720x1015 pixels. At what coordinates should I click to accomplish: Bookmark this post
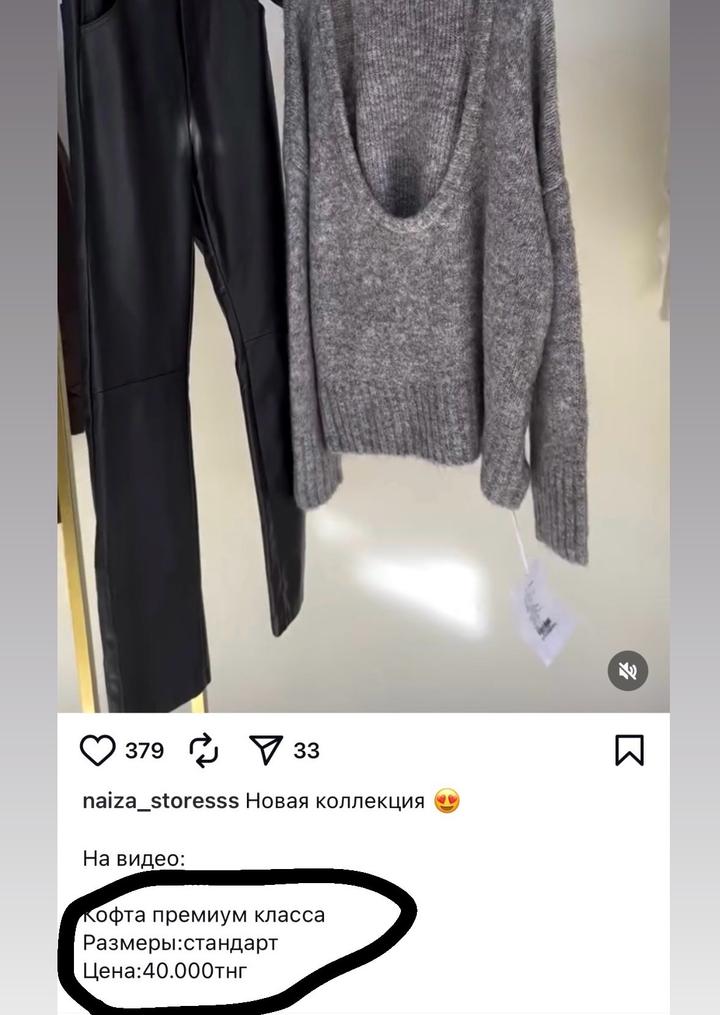coord(629,750)
